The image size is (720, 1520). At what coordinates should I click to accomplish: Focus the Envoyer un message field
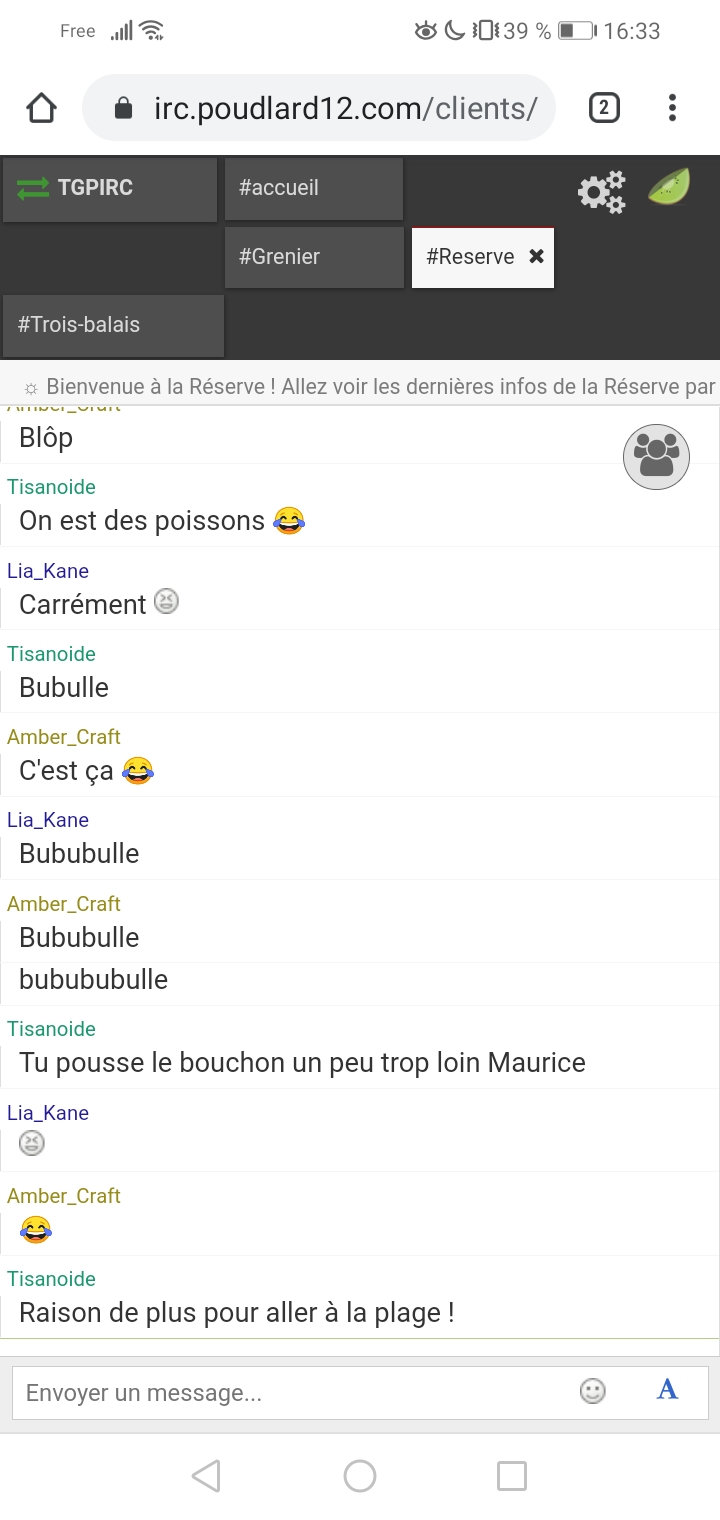(x=290, y=1392)
